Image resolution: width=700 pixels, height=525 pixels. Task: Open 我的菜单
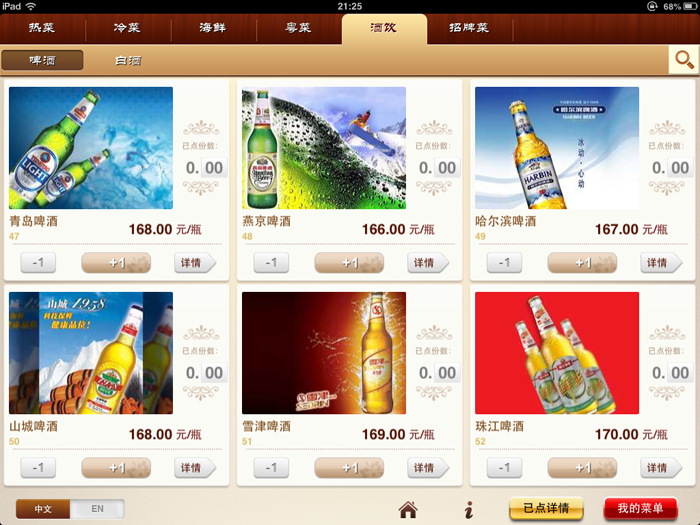(640, 509)
